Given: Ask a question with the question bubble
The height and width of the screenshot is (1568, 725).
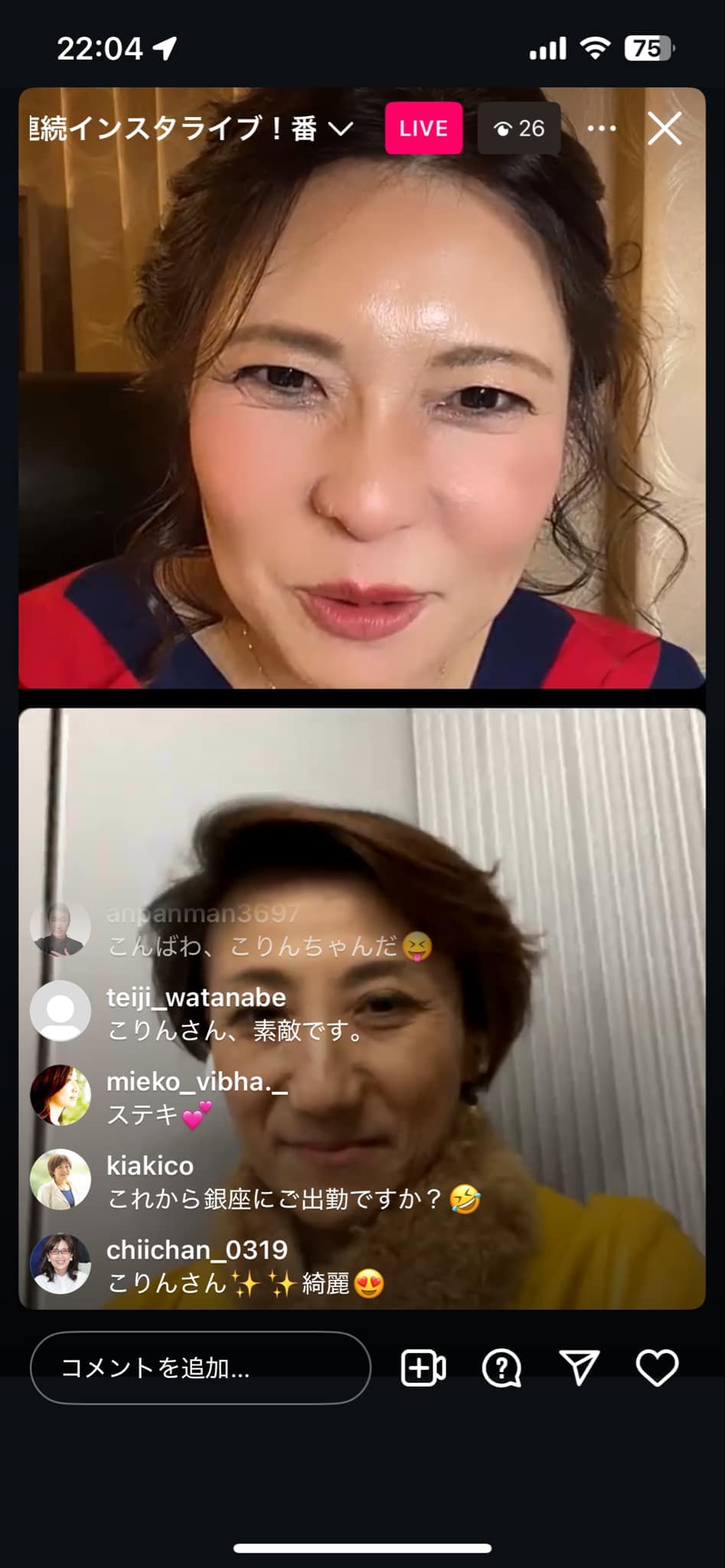Looking at the screenshot, I should (501, 1367).
